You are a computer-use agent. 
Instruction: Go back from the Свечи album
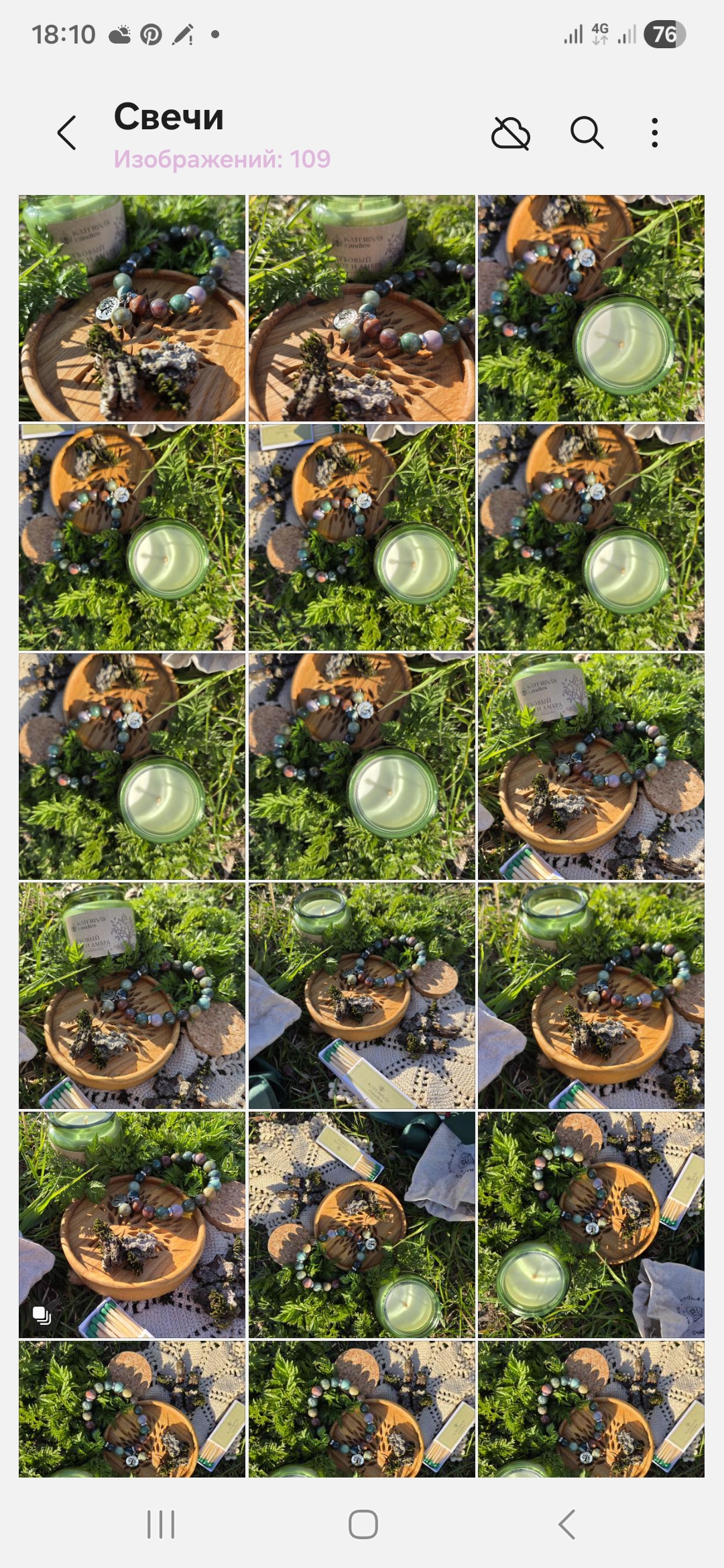[67, 133]
